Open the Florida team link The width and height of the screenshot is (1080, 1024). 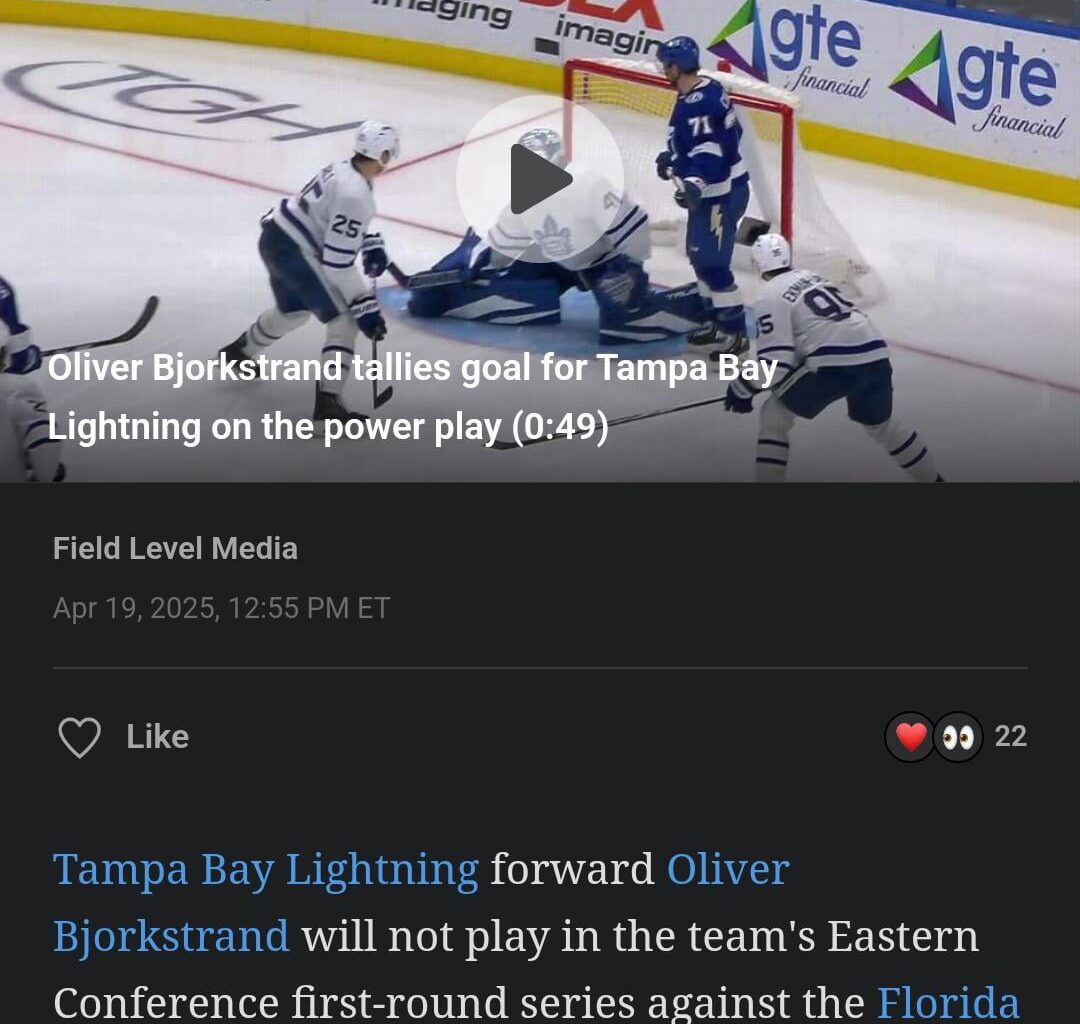click(x=947, y=1001)
